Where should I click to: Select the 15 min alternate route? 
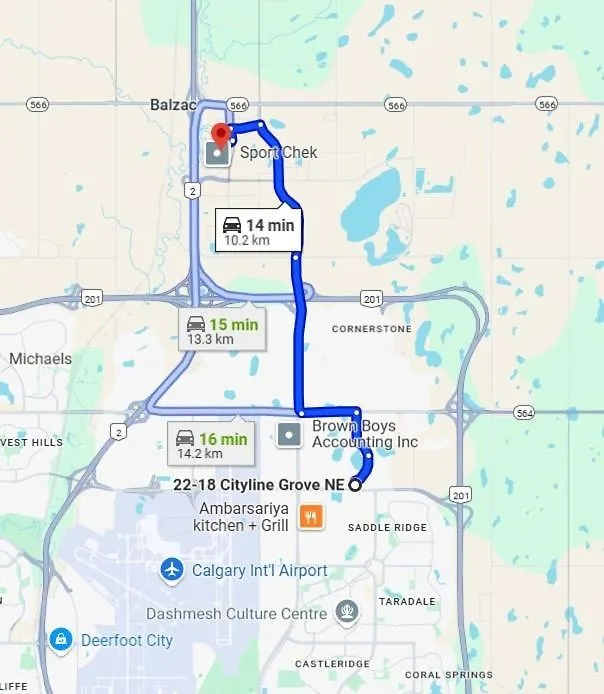(x=222, y=331)
